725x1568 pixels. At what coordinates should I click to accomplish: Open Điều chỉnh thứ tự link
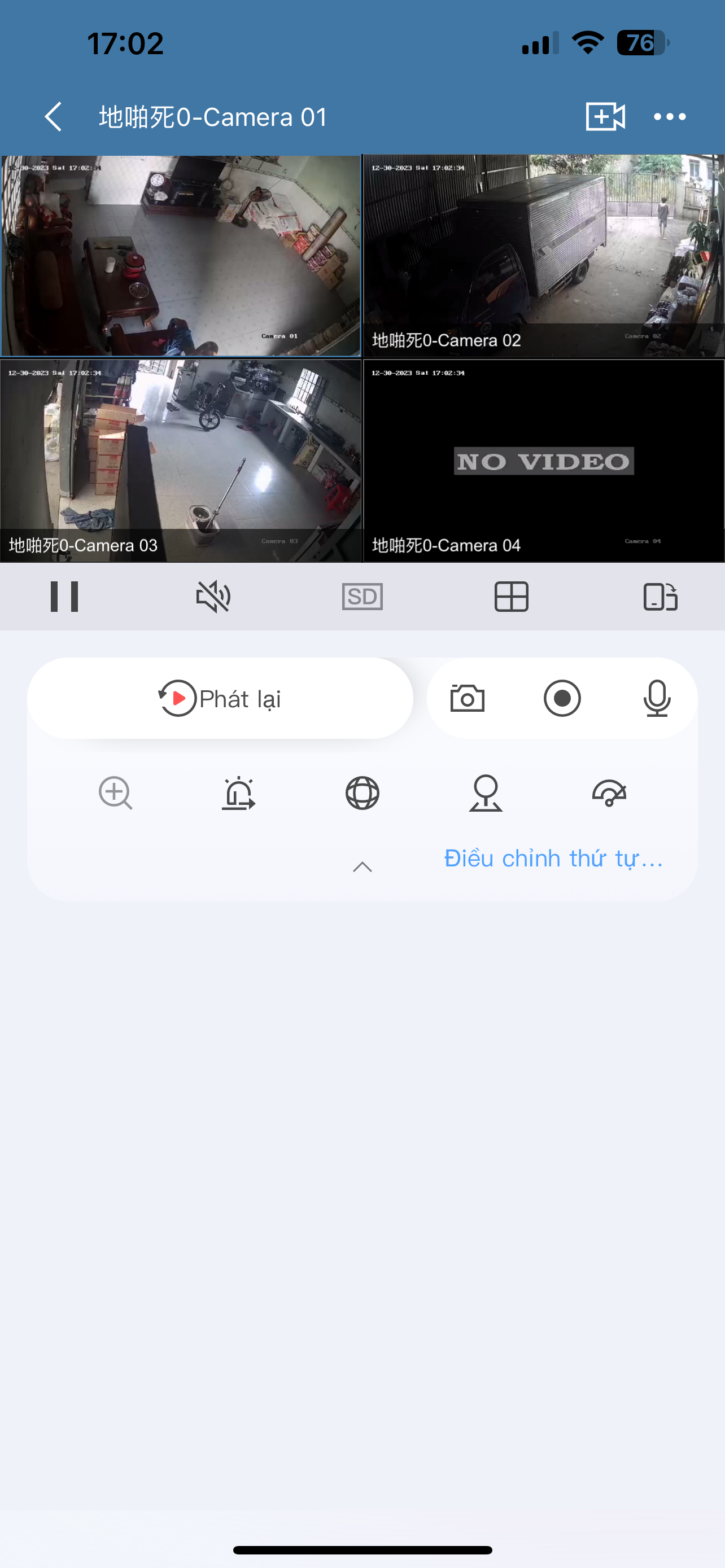click(x=553, y=859)
